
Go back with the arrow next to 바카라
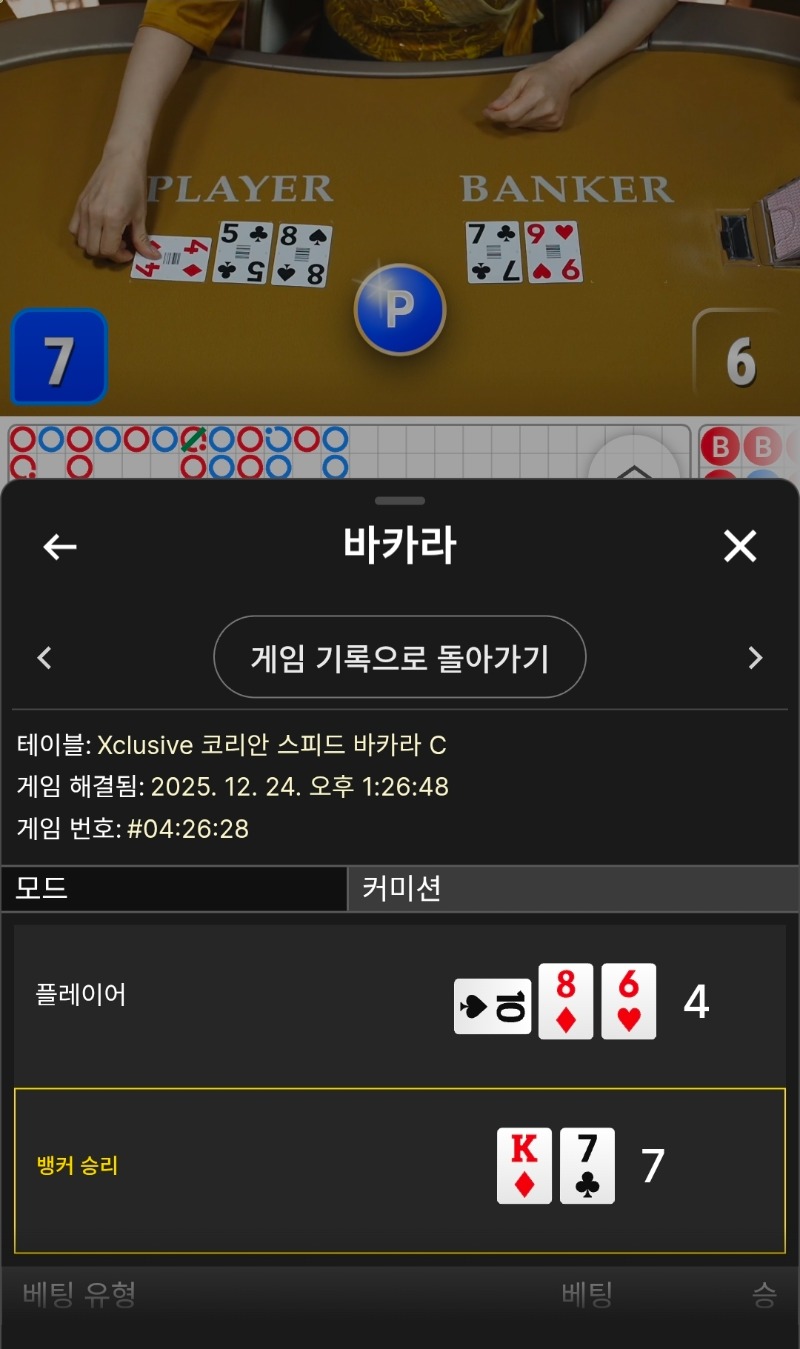60,547
